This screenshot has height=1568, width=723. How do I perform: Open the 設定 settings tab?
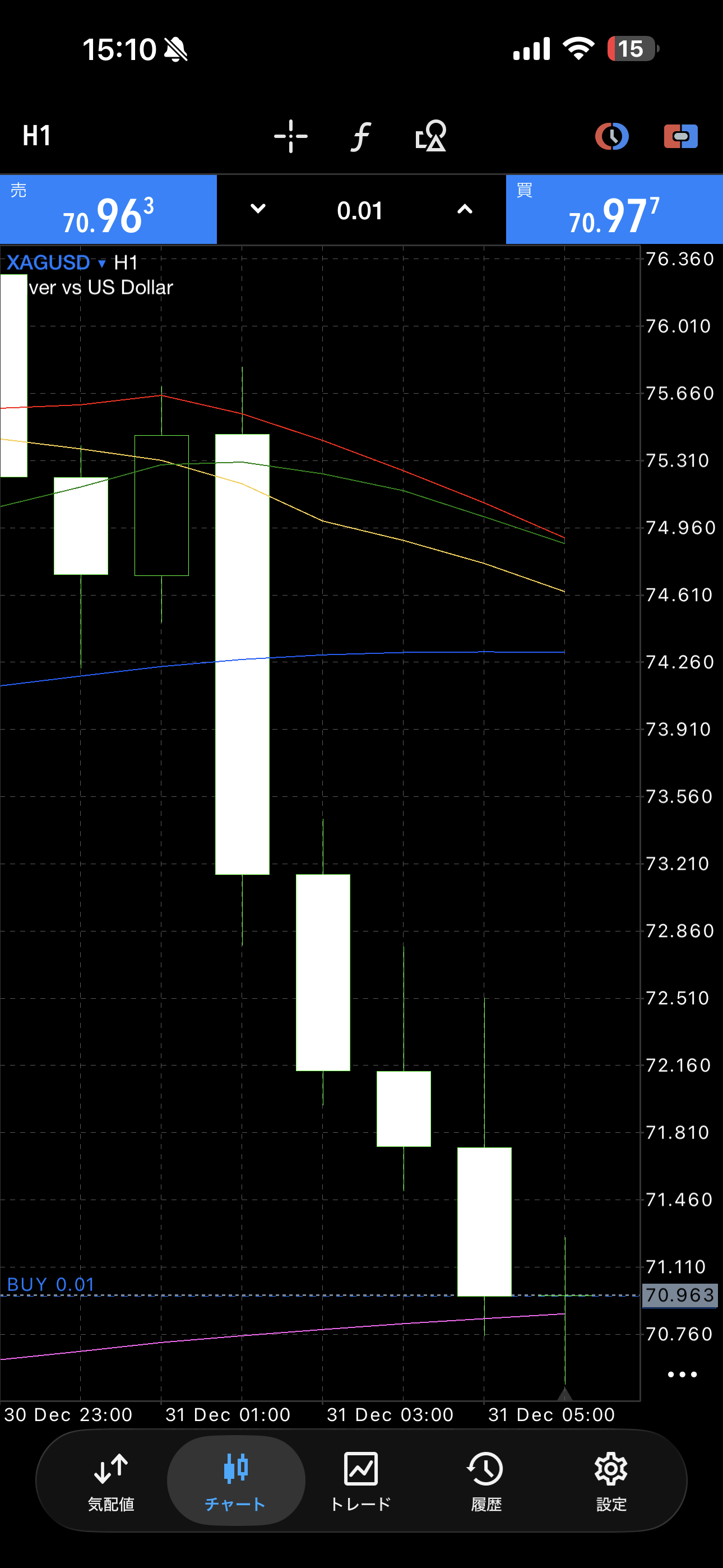coord(611,1481)
